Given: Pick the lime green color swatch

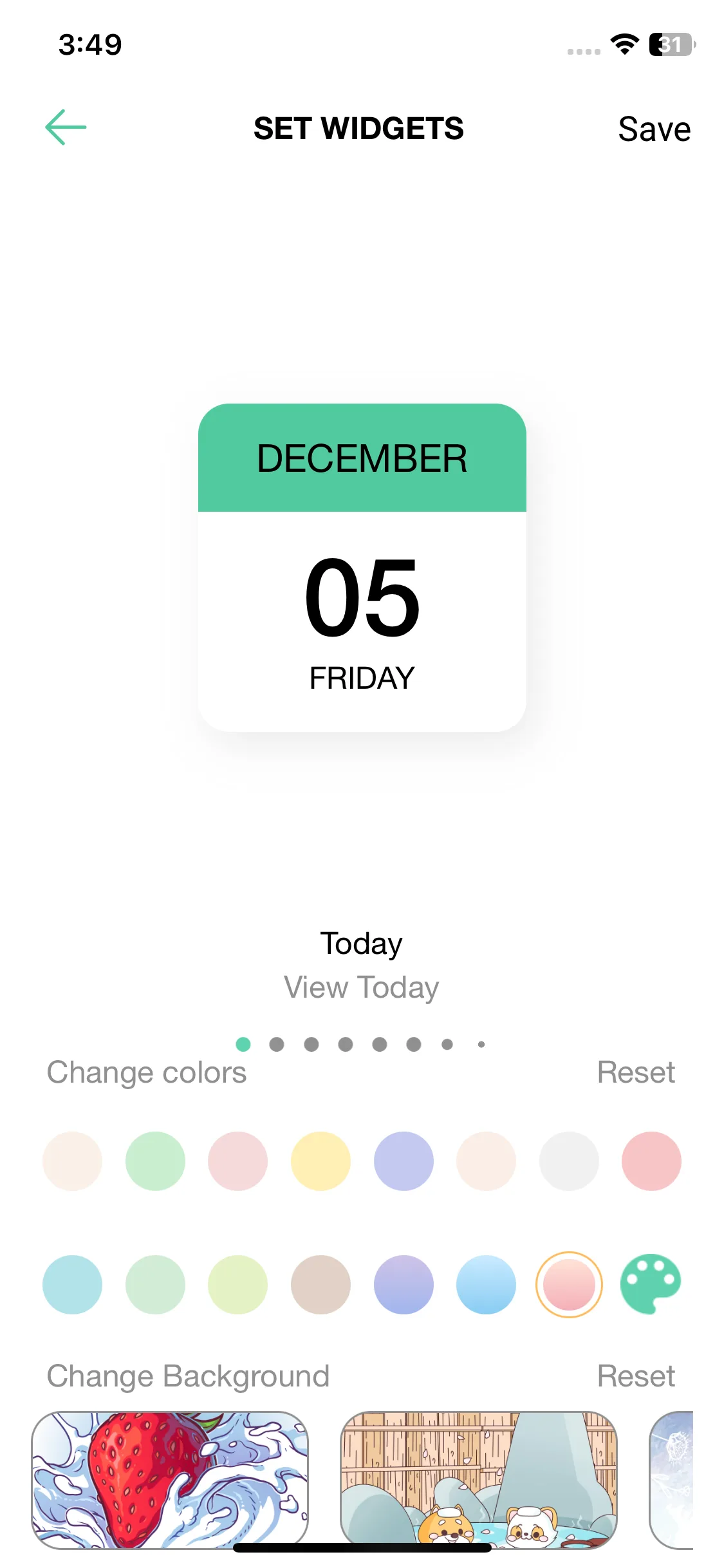Looking at the screenshot, I should pyautogui.click(x=237, y=1285).
